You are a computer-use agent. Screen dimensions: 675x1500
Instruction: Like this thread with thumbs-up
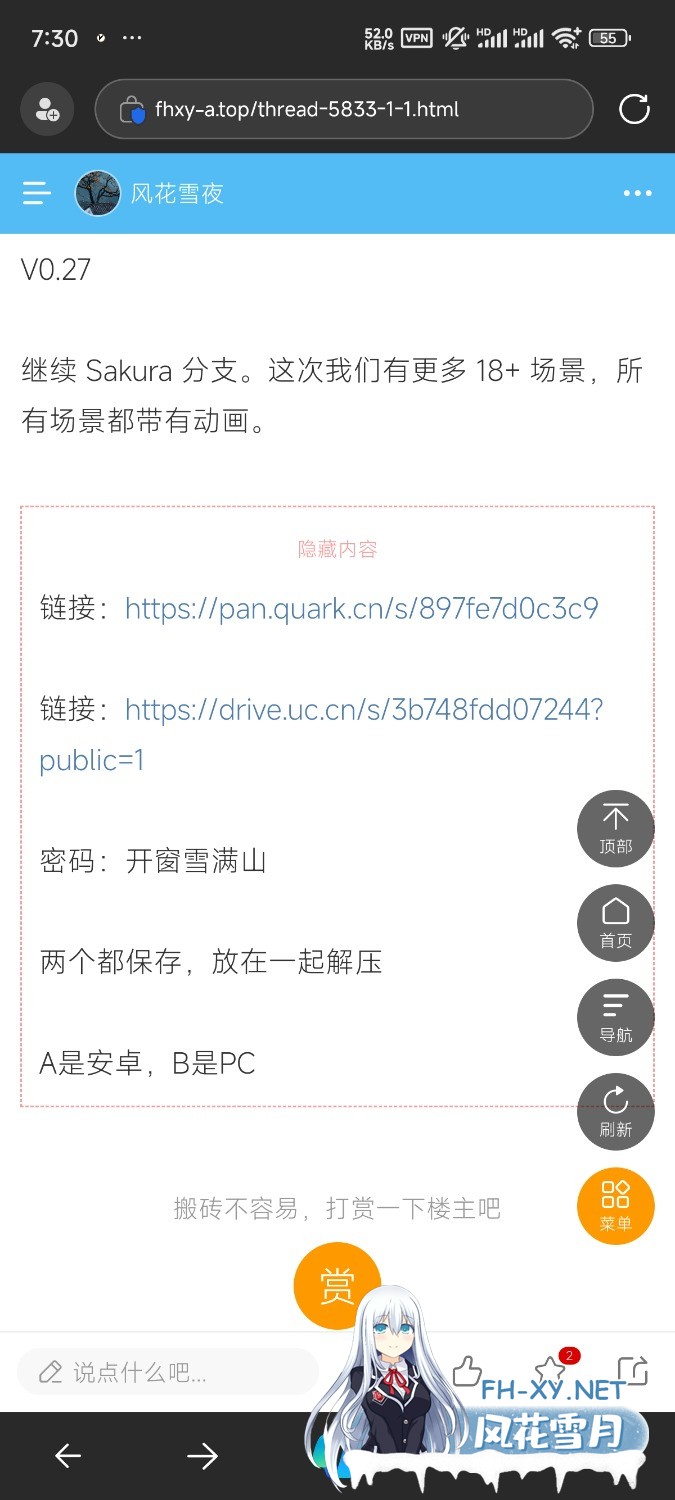click(x=467, y=1371)
